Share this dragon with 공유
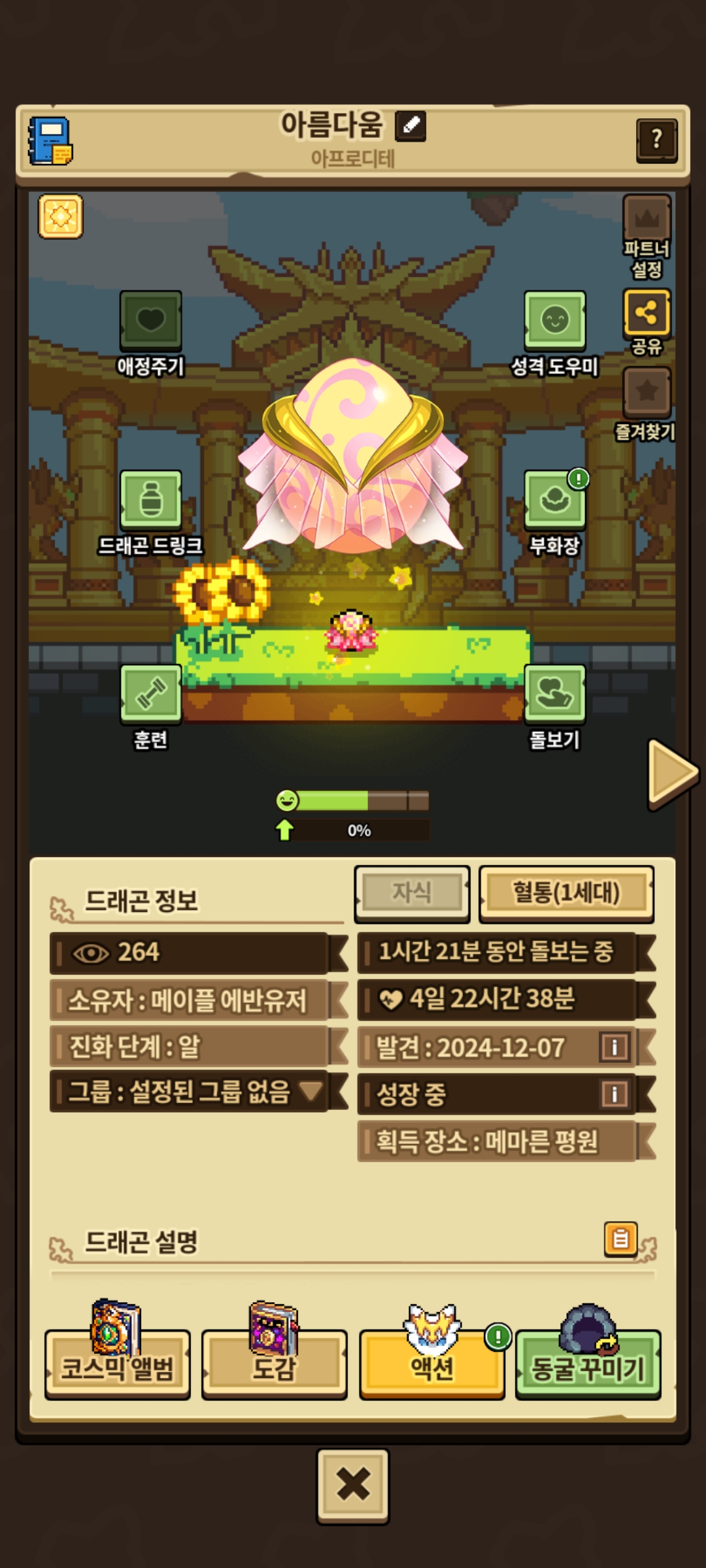Screen dimensions: 706x1568 [647, 323]
